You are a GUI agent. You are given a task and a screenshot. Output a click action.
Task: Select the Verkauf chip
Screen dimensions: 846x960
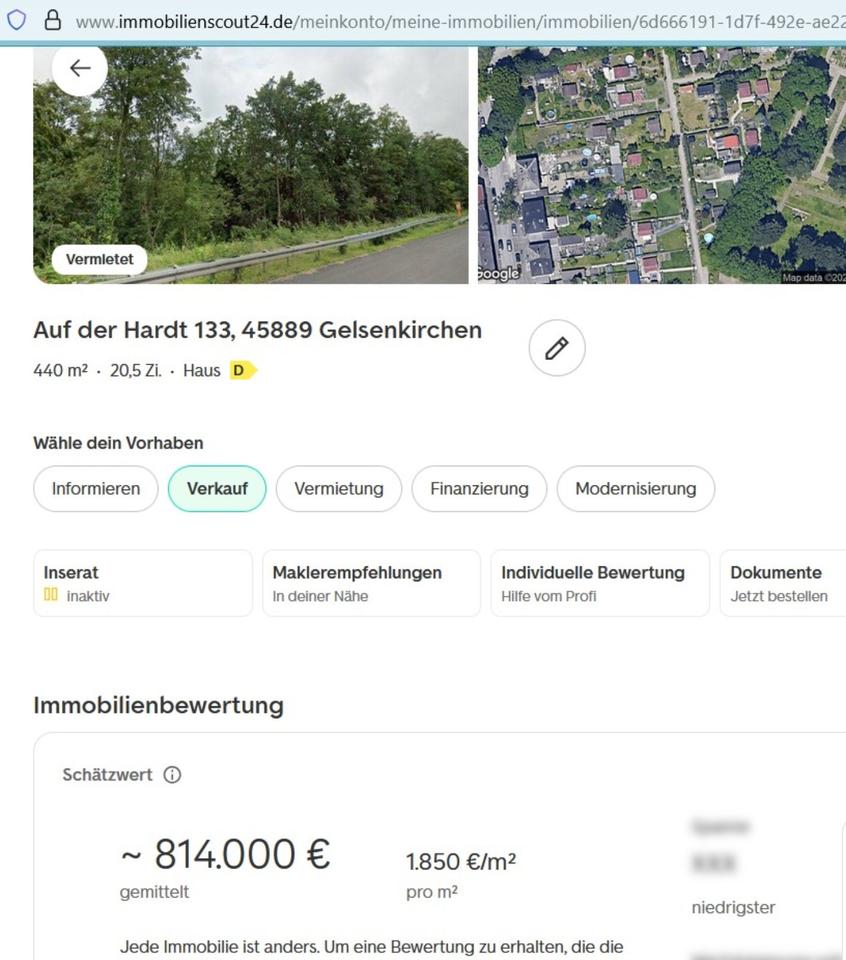pyautogui.click(x=217, y=489)
